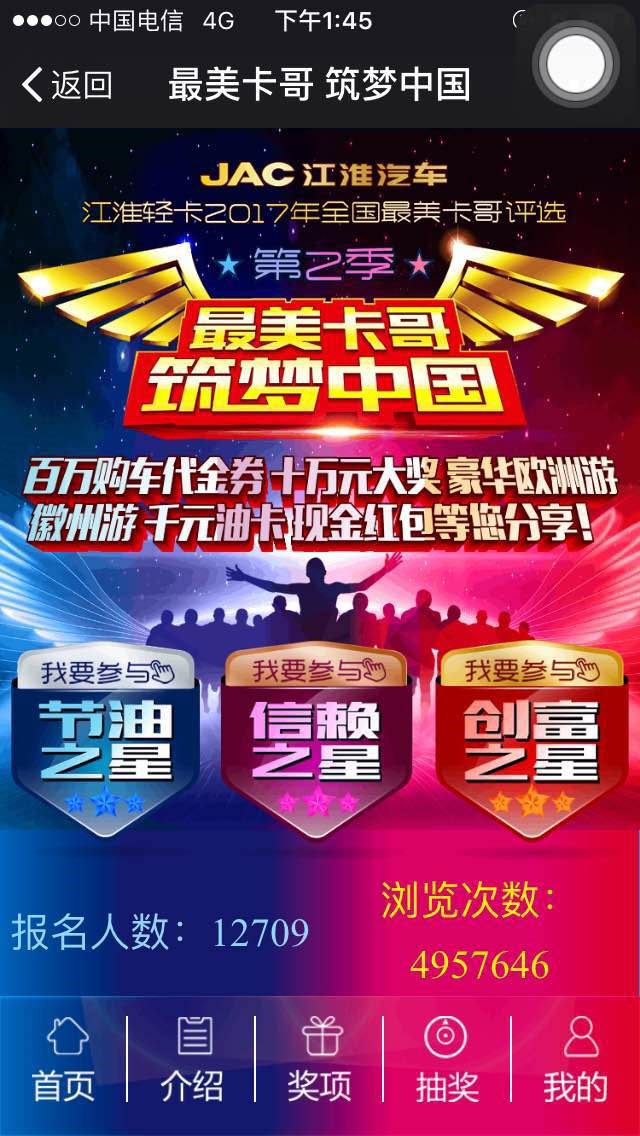Image resolution: width=640 pixels, height=1136 pixels.
Task: Open the 介绍 tab
Action: point(192,1060)
